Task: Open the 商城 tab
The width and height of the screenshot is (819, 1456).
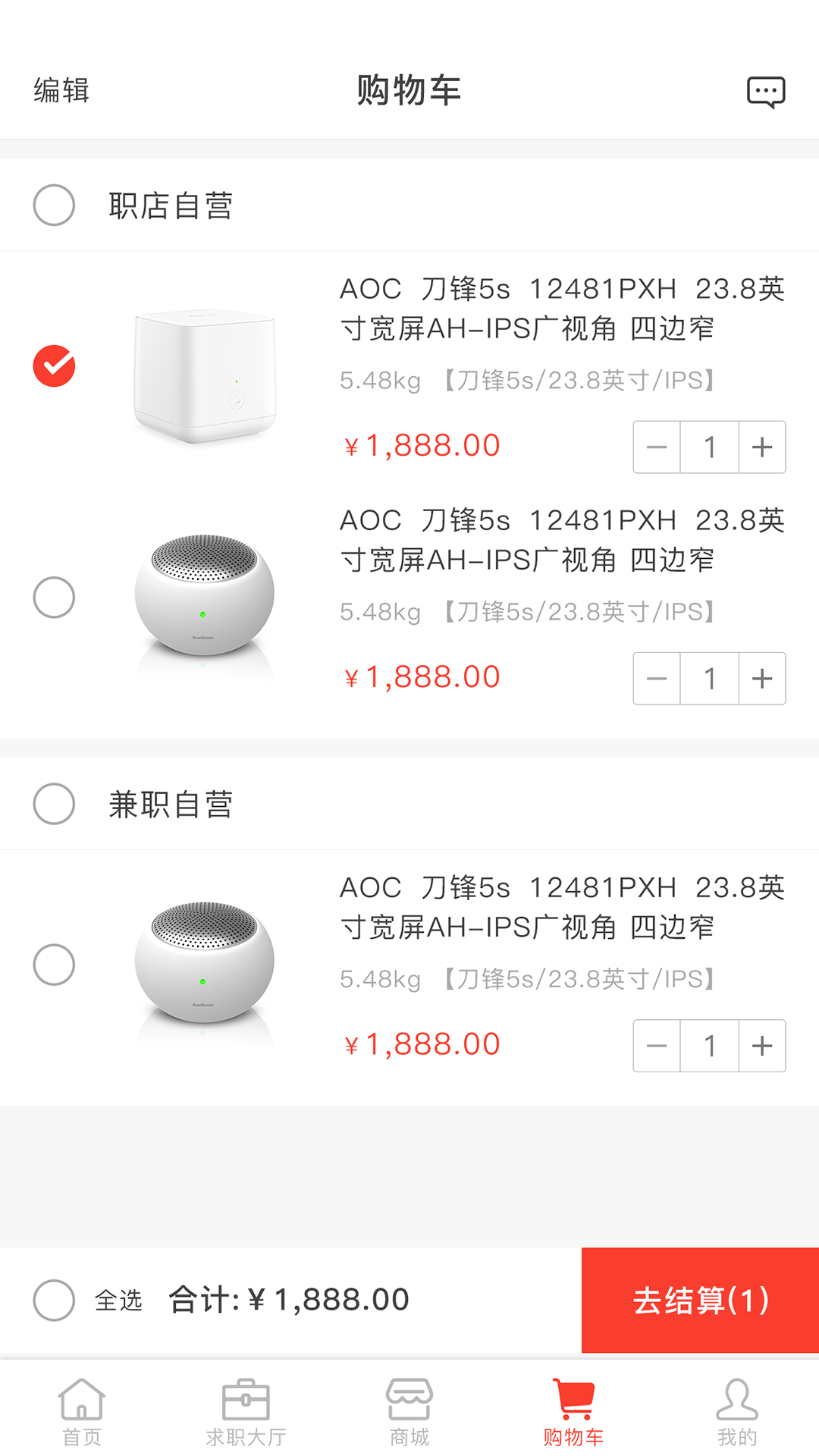Action: (x=409, y=1412)
